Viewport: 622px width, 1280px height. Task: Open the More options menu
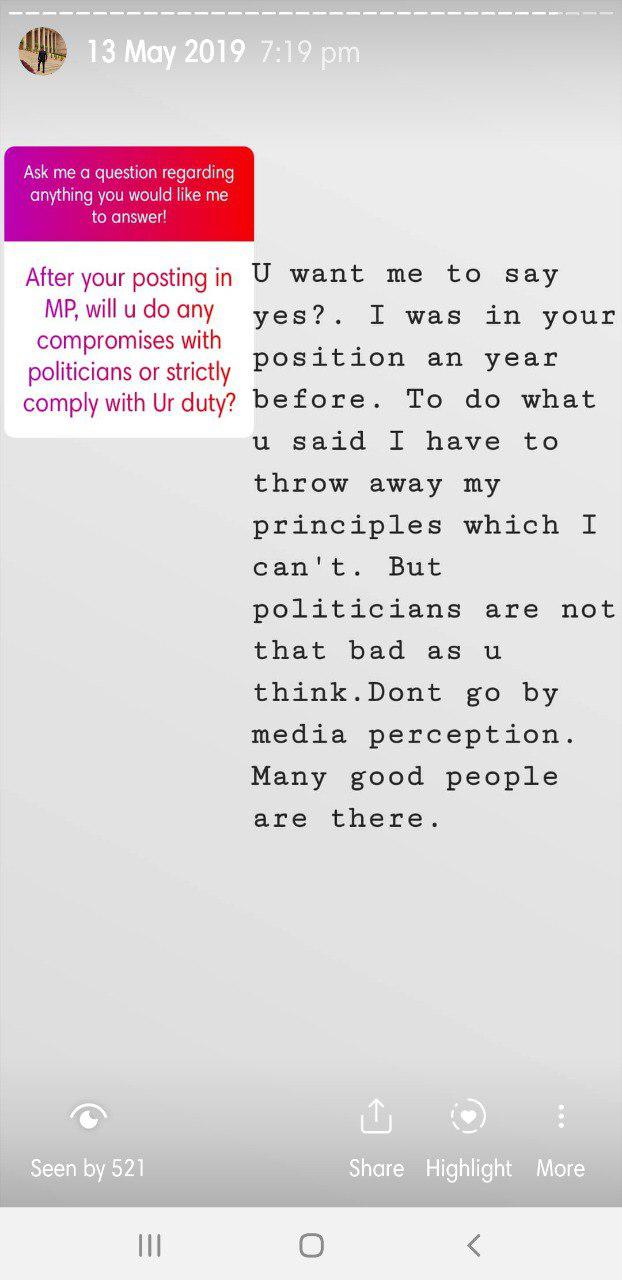point(560,1138)
